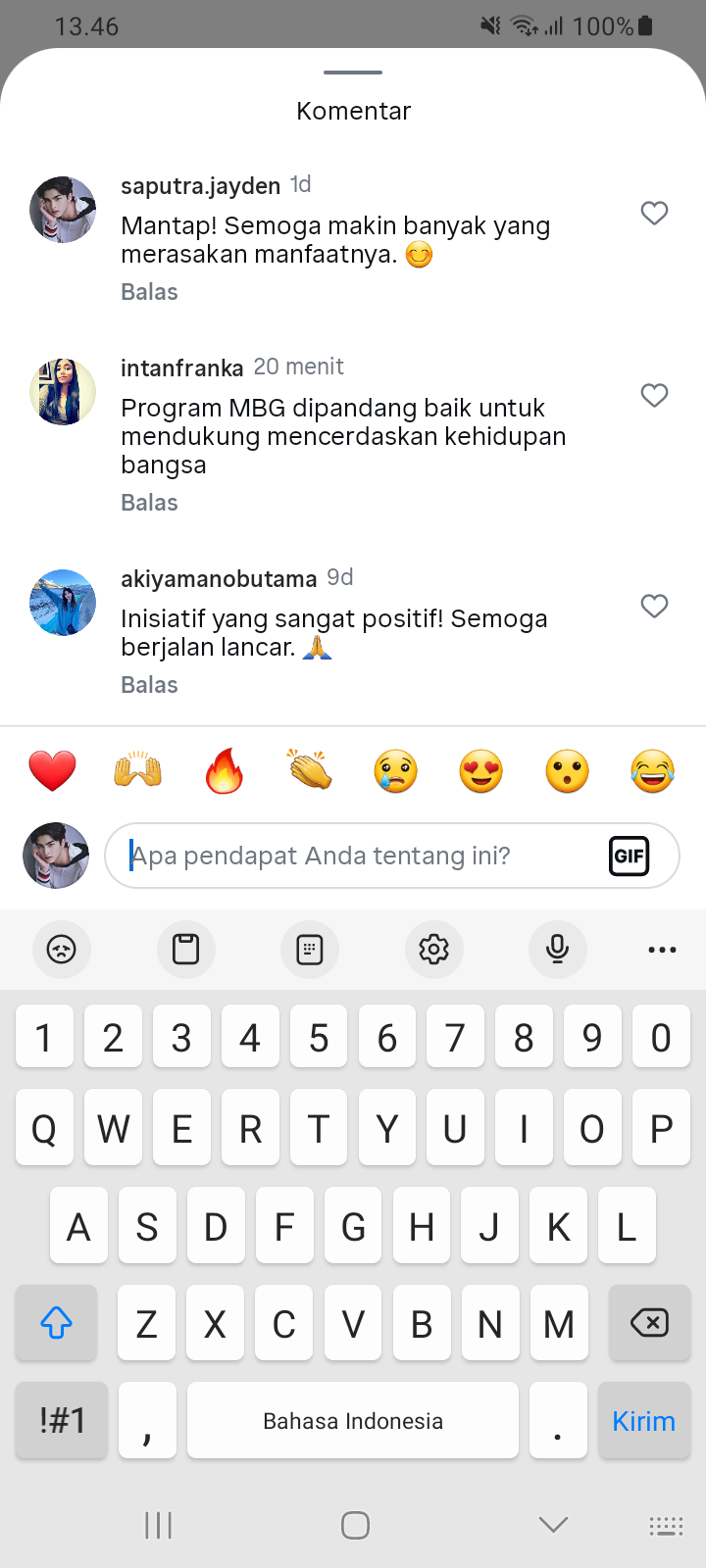Send the comment with Kirim
Viewport: 706px width, 1568px height.
click(x=643, y=1421)
